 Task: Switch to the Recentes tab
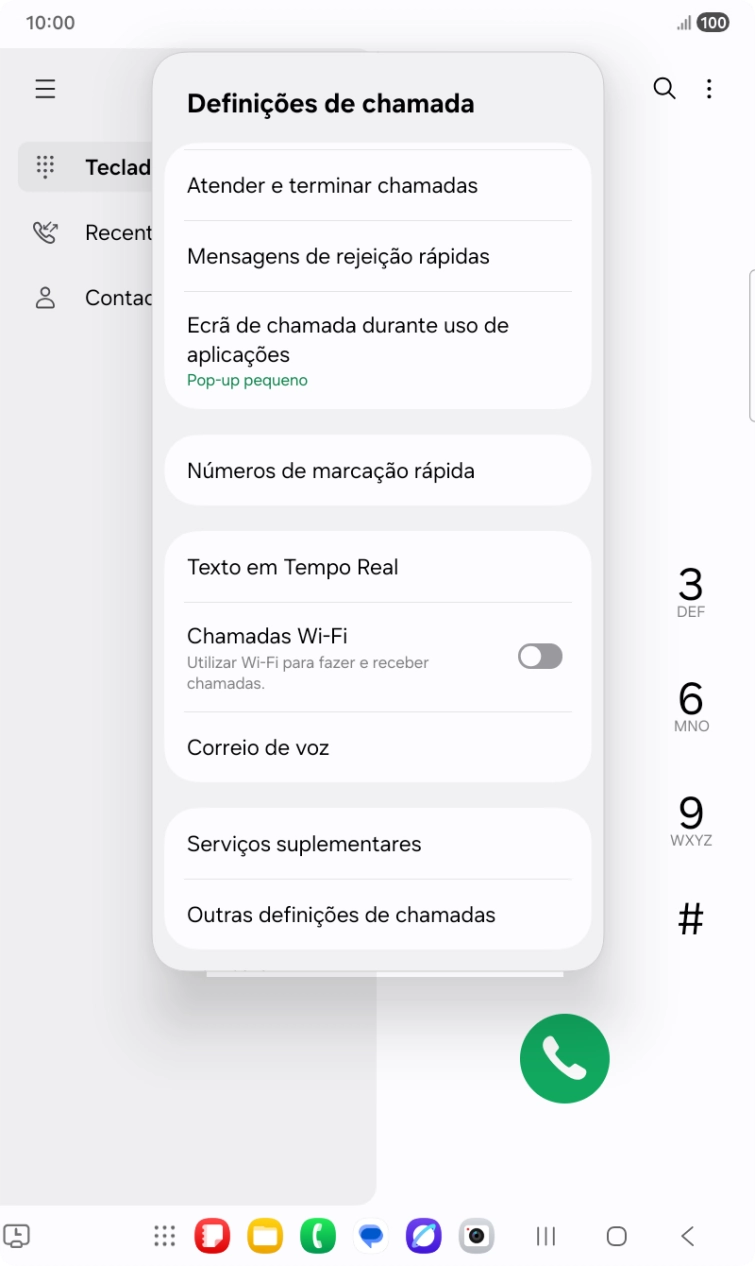point(113,232)
